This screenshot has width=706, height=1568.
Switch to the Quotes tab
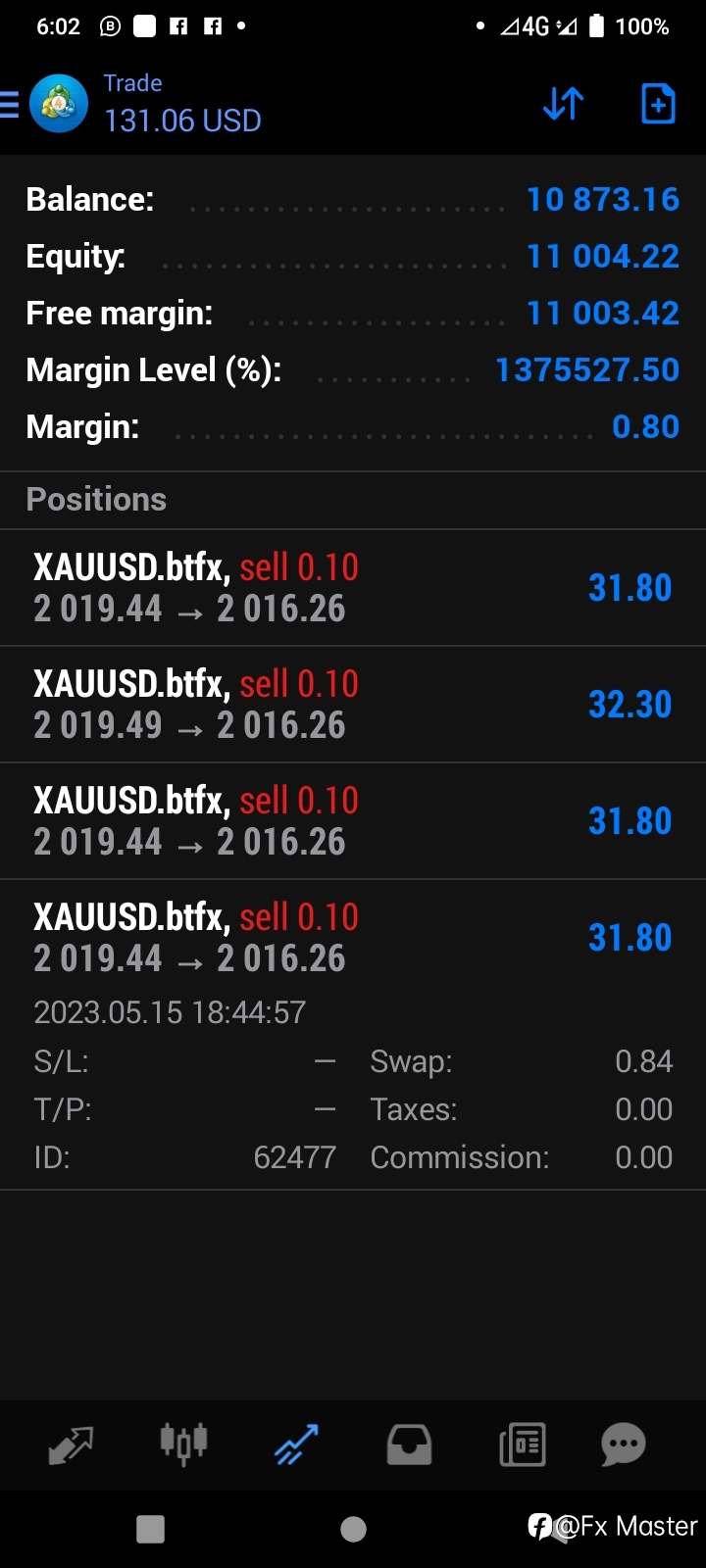71,1445
